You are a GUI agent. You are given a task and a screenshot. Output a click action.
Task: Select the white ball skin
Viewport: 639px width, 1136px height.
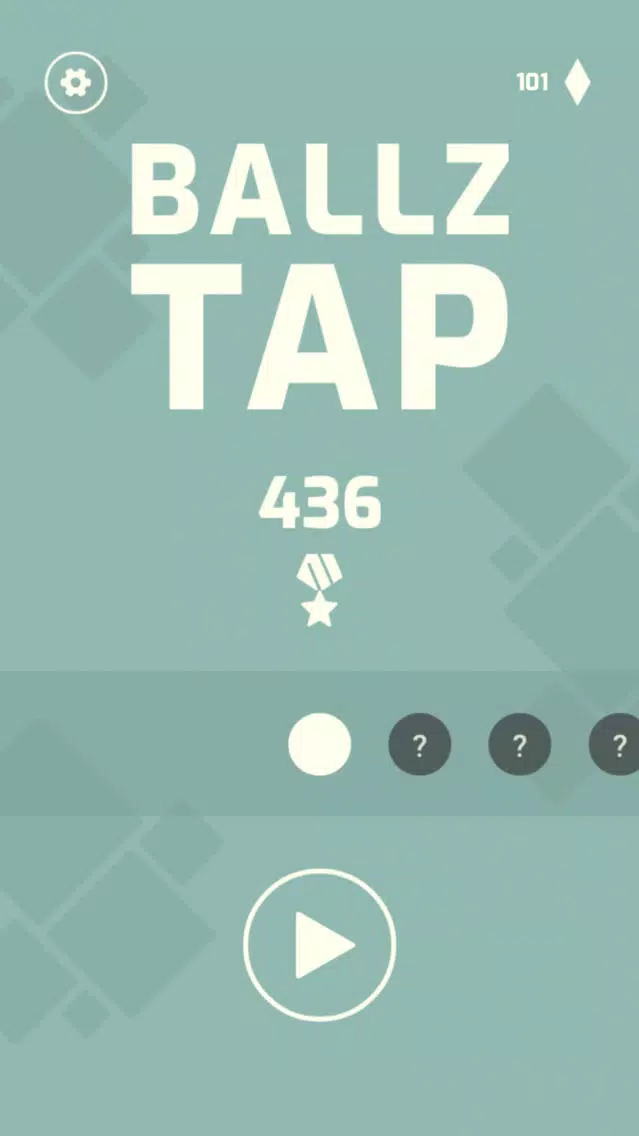[x=320, y=746]
